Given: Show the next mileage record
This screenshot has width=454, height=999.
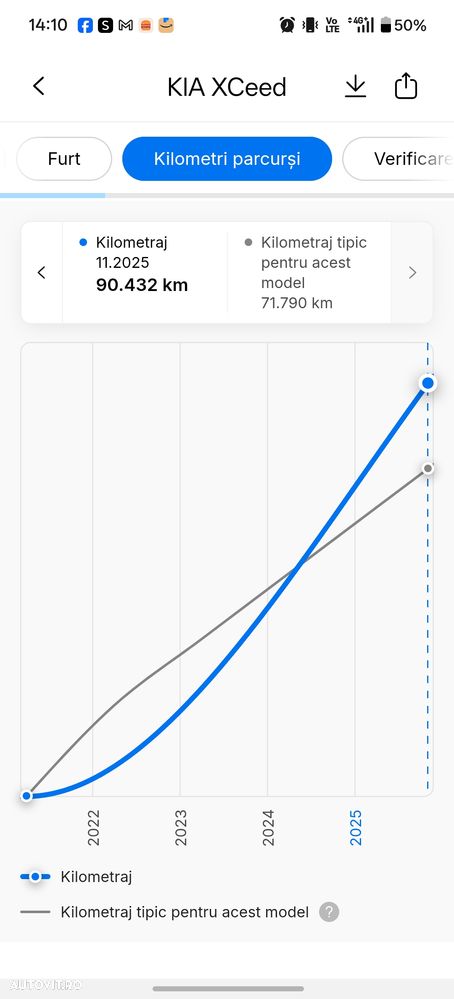Looking at the screenshot, I should click(x=412, y=273).
